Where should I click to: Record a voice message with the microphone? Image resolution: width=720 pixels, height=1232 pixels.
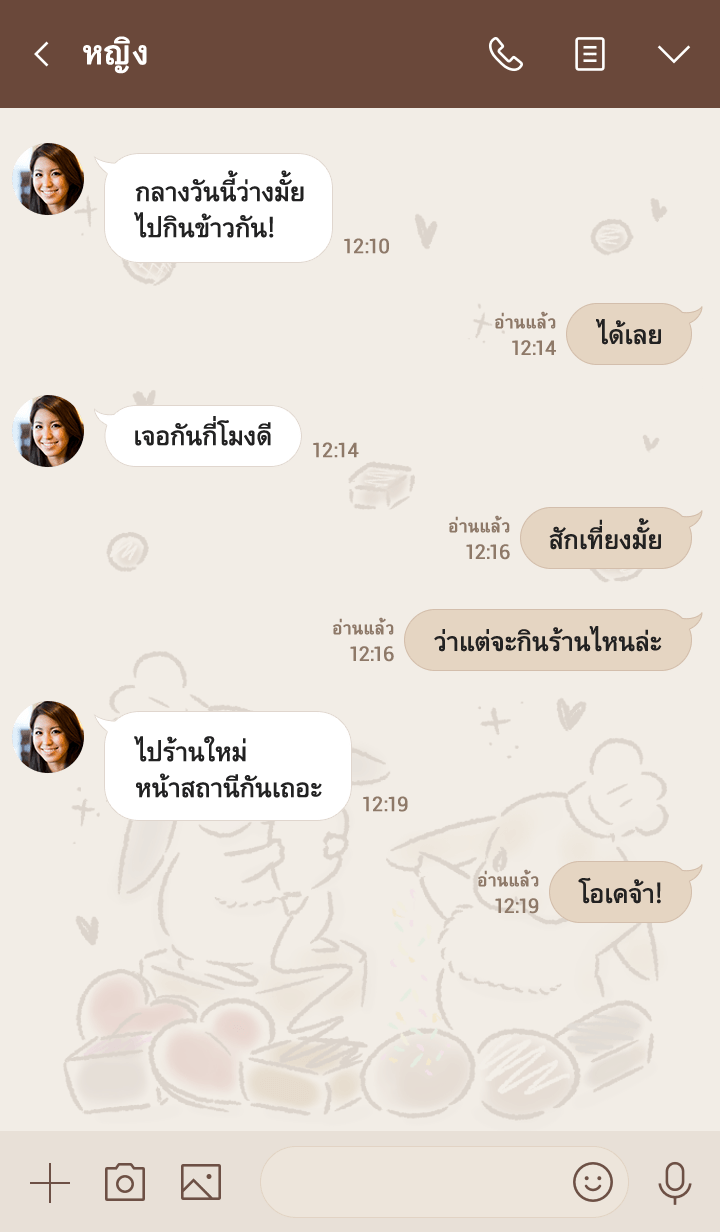pos(675,1183)
